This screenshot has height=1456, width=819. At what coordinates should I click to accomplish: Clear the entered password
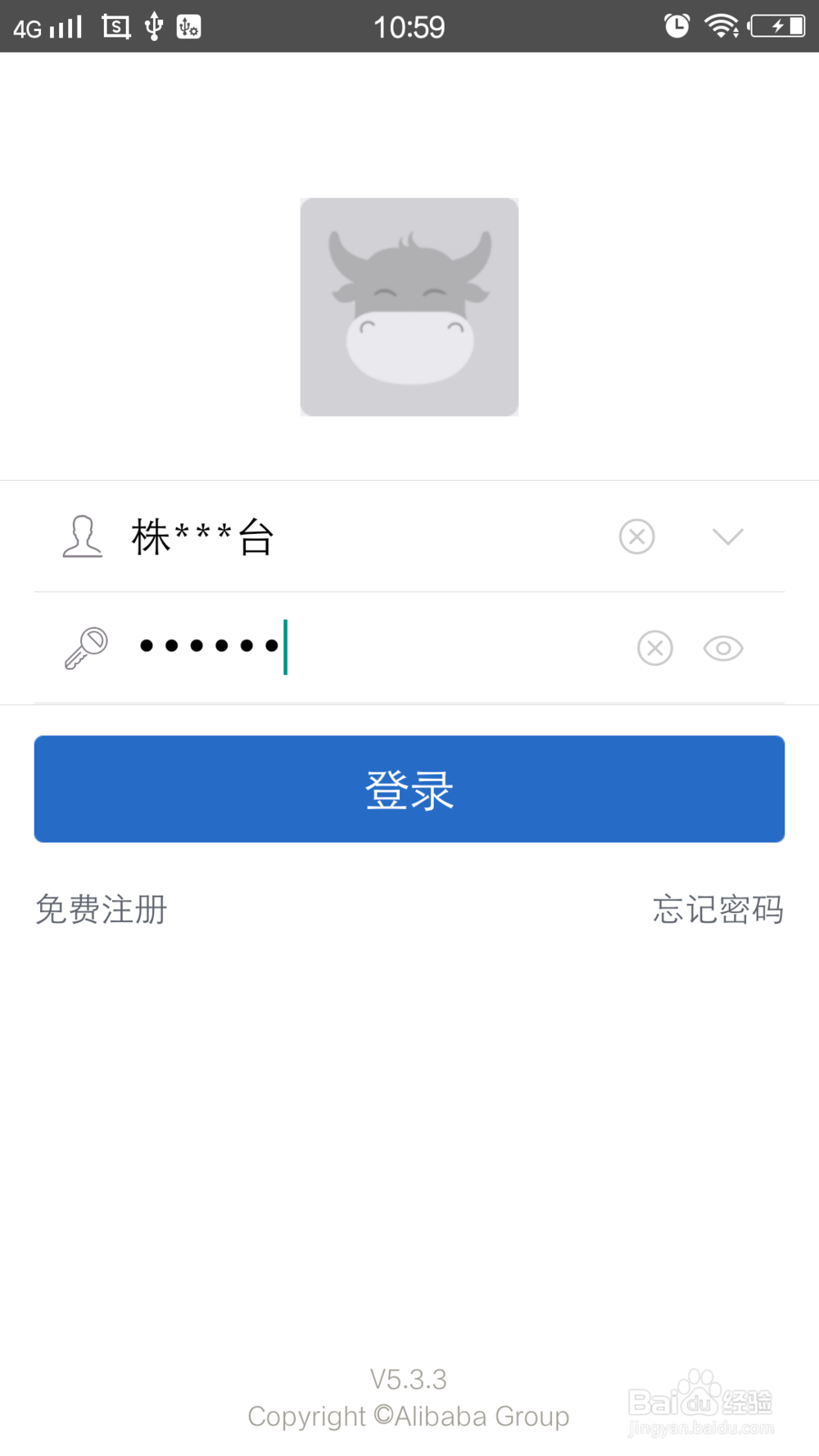coord(654,649)
